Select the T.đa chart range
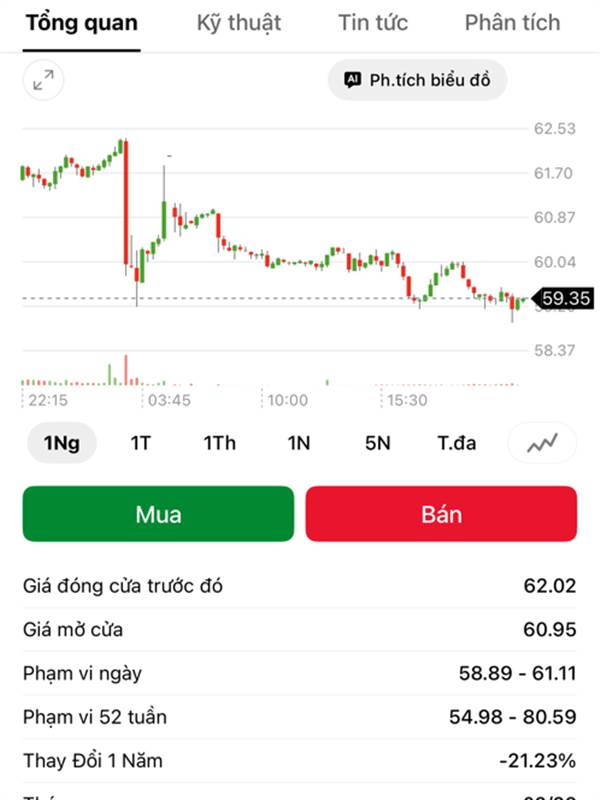The height and width of the screenshot is (800, 600). pos(456,443)
